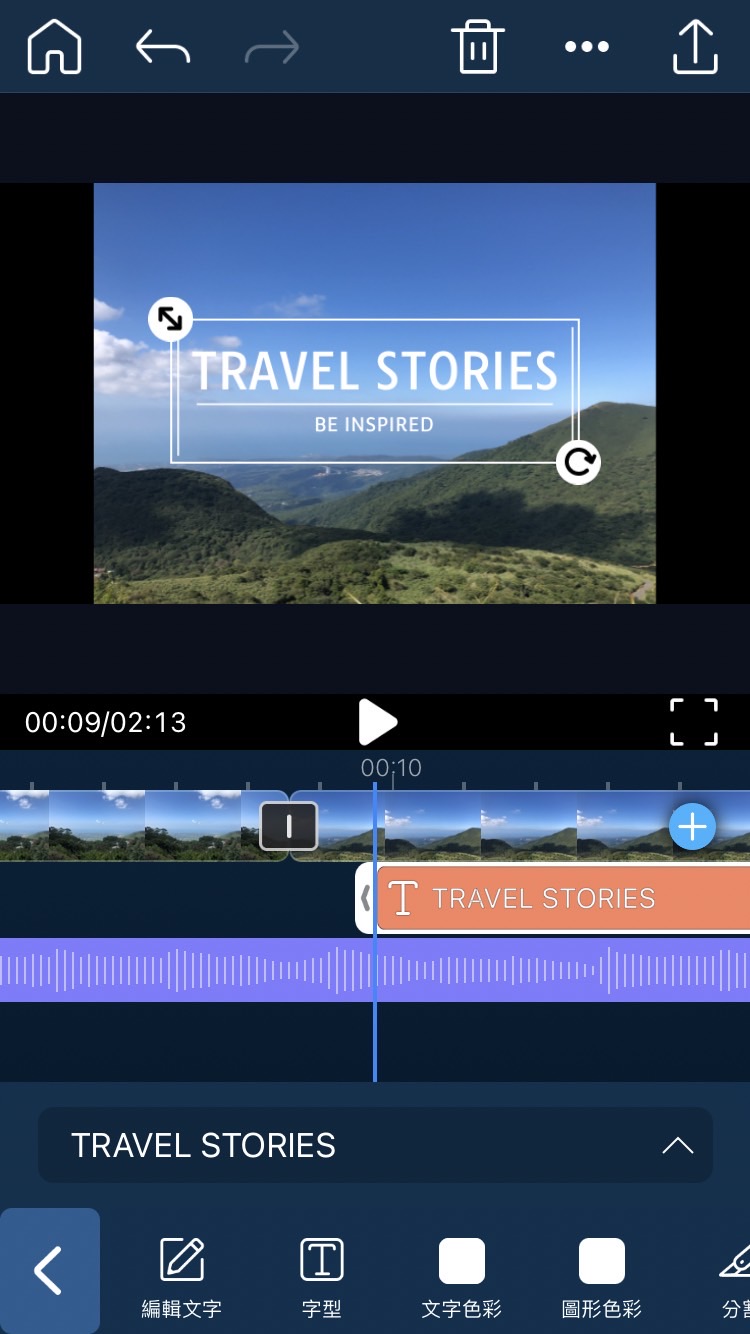Select the TRAVEL STORIES text clip on the timeline
Screen dimensions: 750x1334
pos(560,898)
